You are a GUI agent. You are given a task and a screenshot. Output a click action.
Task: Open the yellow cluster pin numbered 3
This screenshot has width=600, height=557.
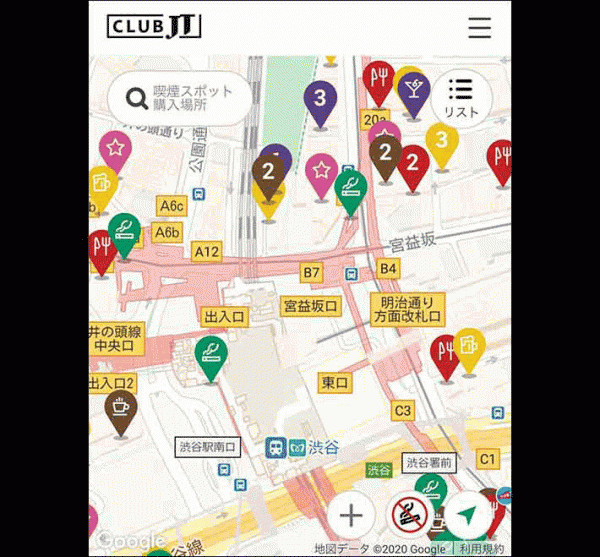click(442, 139)
